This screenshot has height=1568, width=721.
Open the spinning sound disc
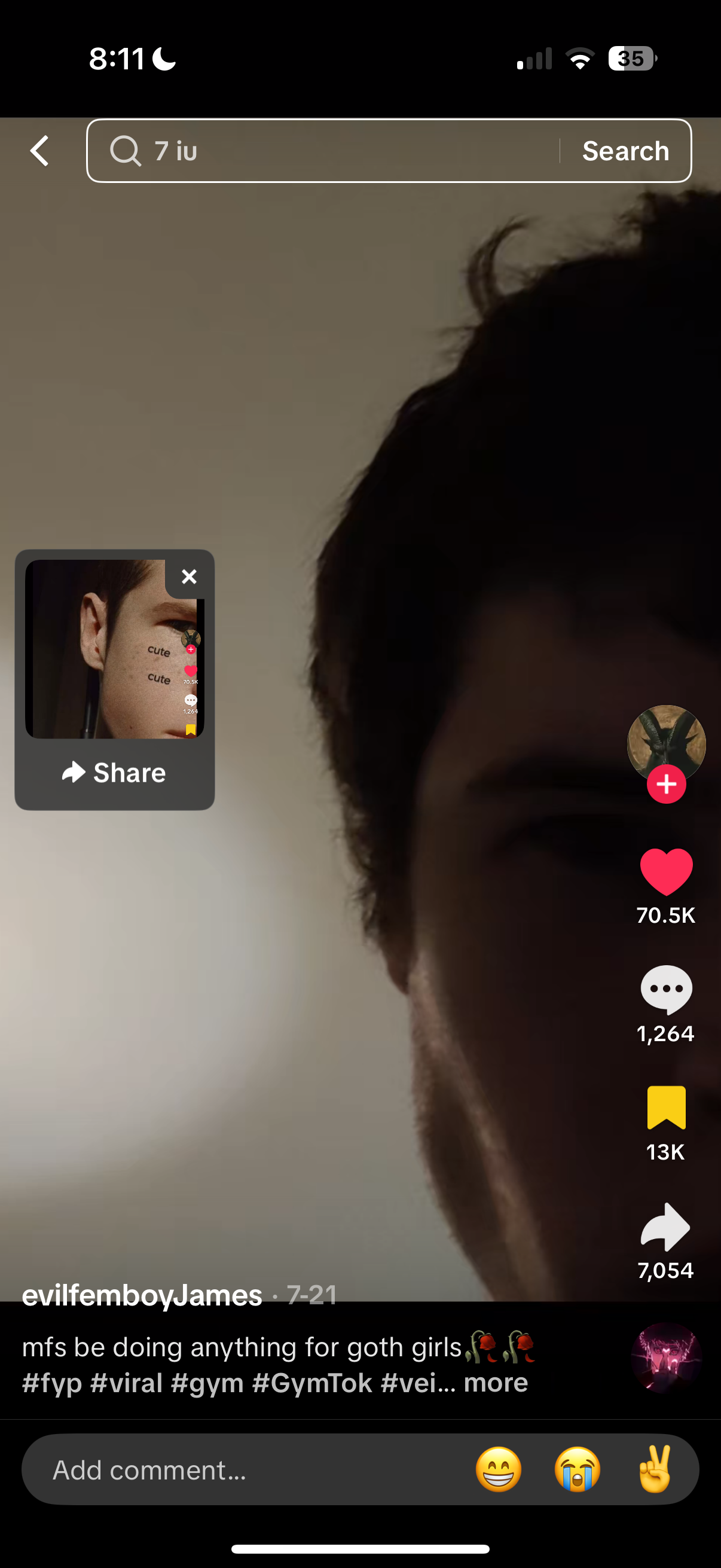tap(666, 1357)
